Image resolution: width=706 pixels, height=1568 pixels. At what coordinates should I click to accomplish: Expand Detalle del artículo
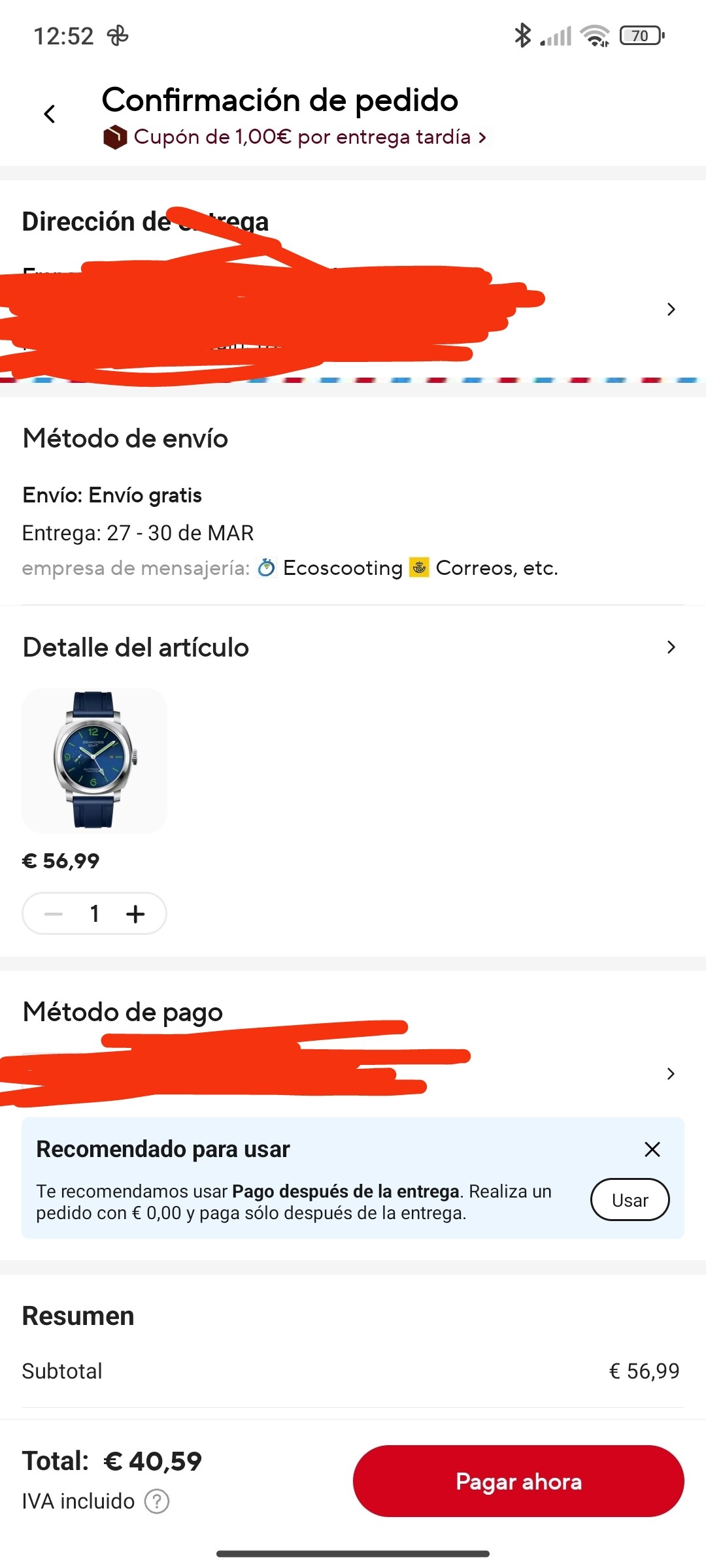click(x=670, y=647)
